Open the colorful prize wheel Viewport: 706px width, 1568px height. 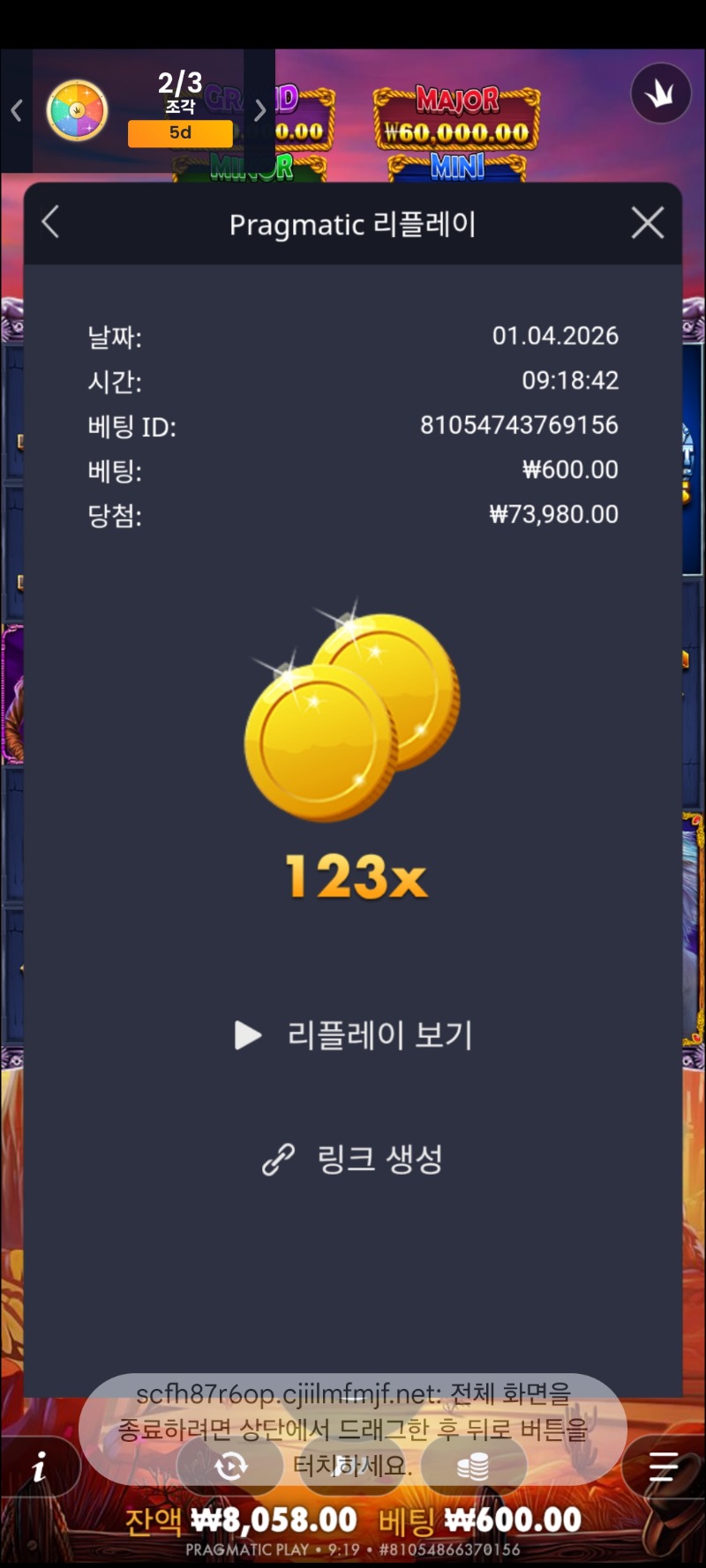click(77, 110)
